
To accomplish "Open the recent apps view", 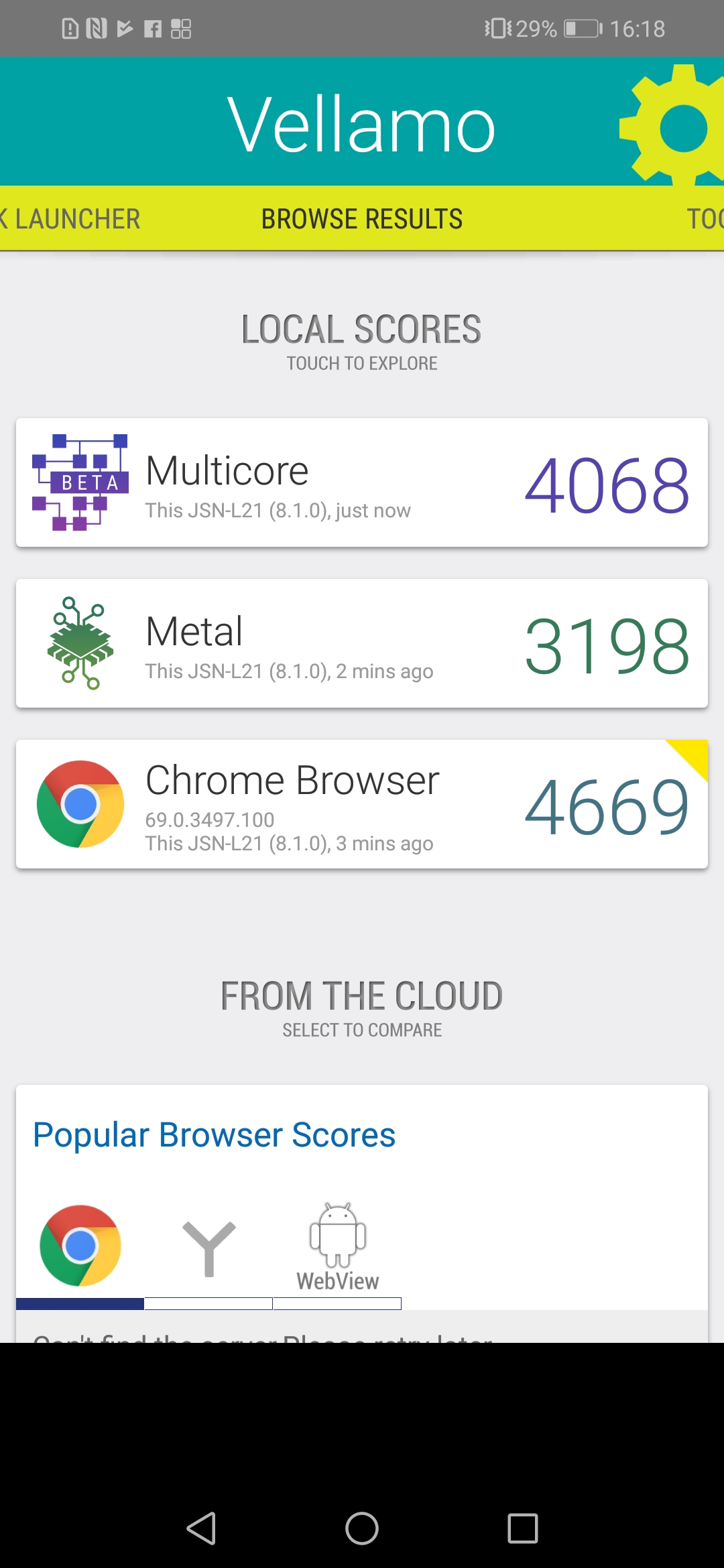I will coord(523,1528).
